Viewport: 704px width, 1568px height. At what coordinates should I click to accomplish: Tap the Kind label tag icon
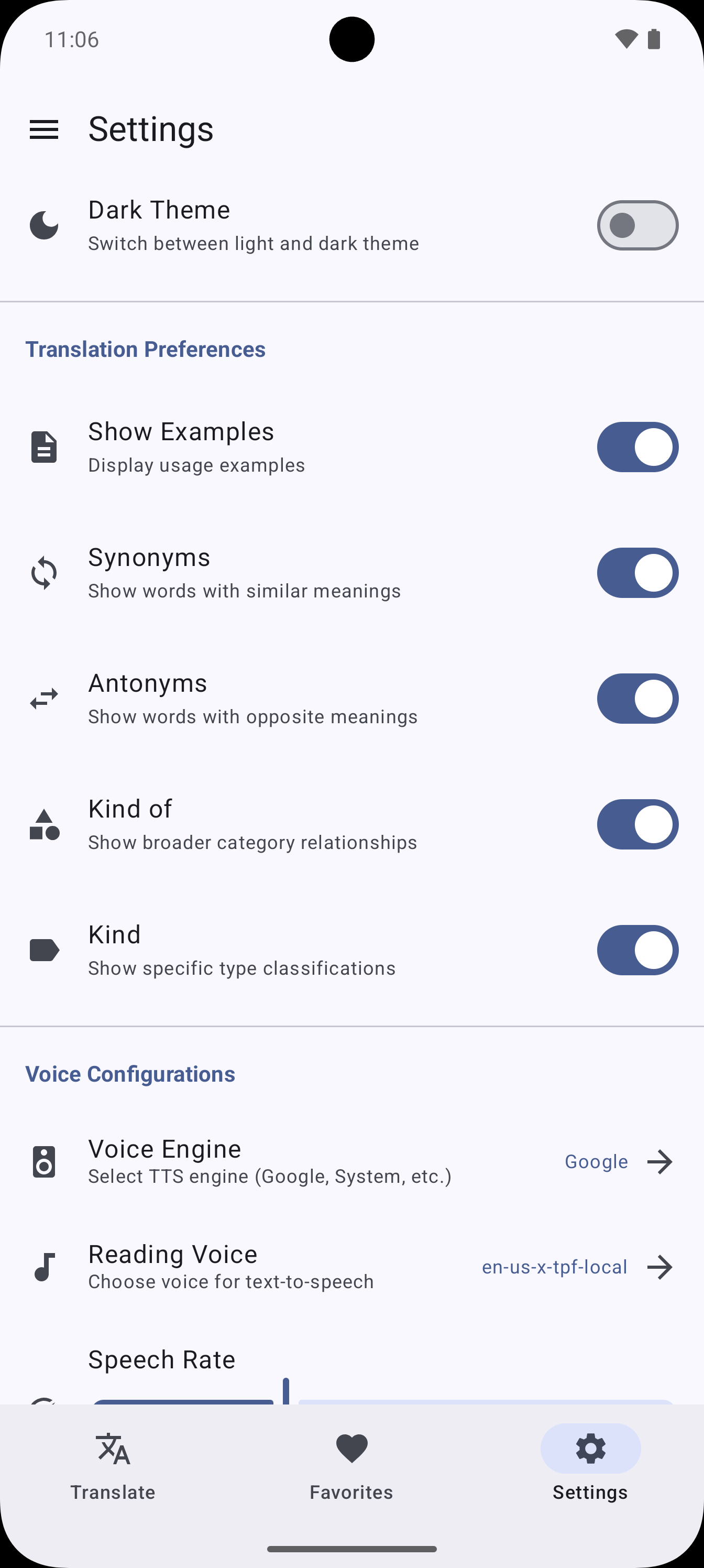click(43, 950)
